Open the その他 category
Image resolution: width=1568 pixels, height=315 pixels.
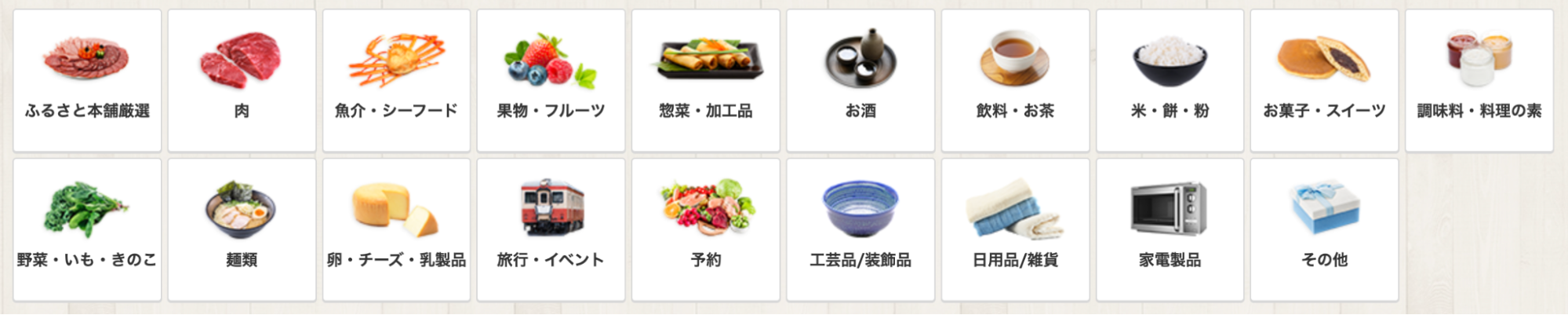(1324, 230)
